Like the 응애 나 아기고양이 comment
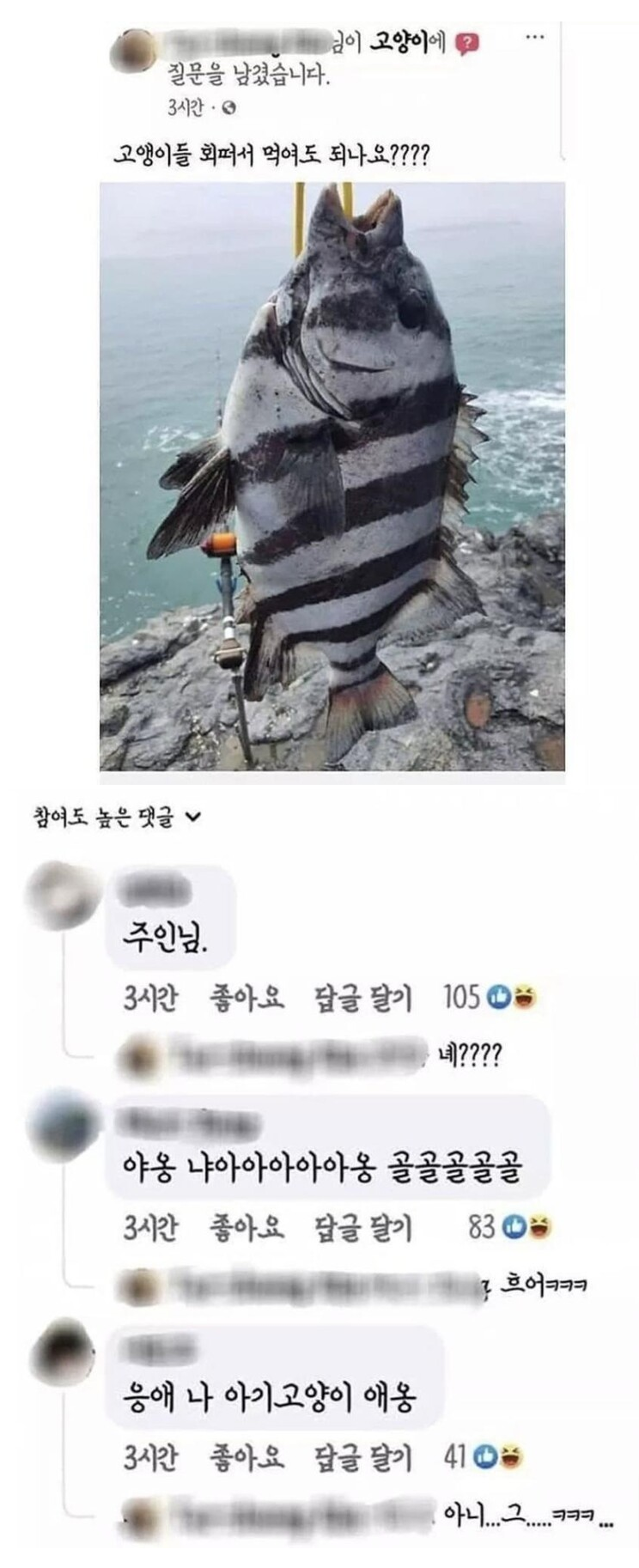The height and width of the screenshot is (1568, 639). [246, 1458]
